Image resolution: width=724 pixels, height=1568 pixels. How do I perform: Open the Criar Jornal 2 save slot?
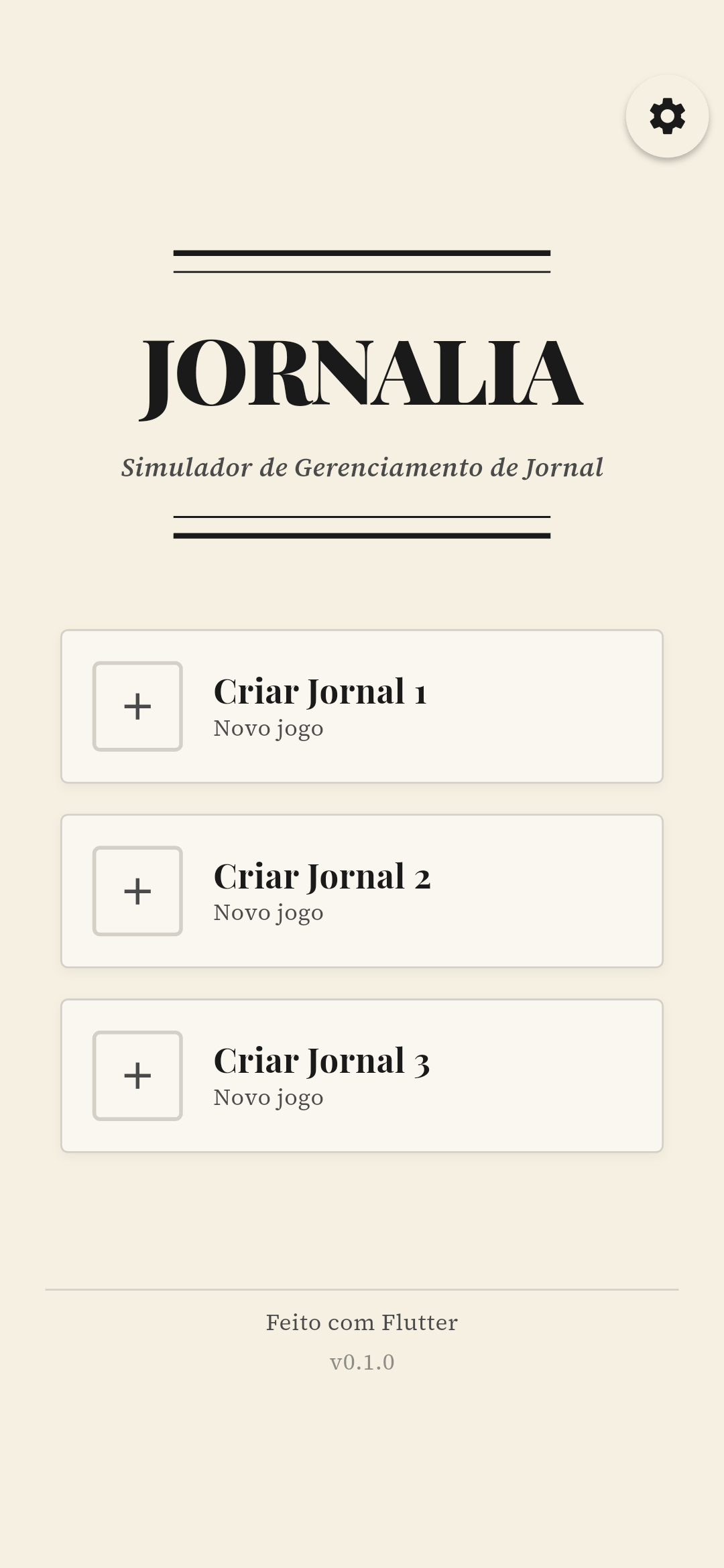point(362,890)
